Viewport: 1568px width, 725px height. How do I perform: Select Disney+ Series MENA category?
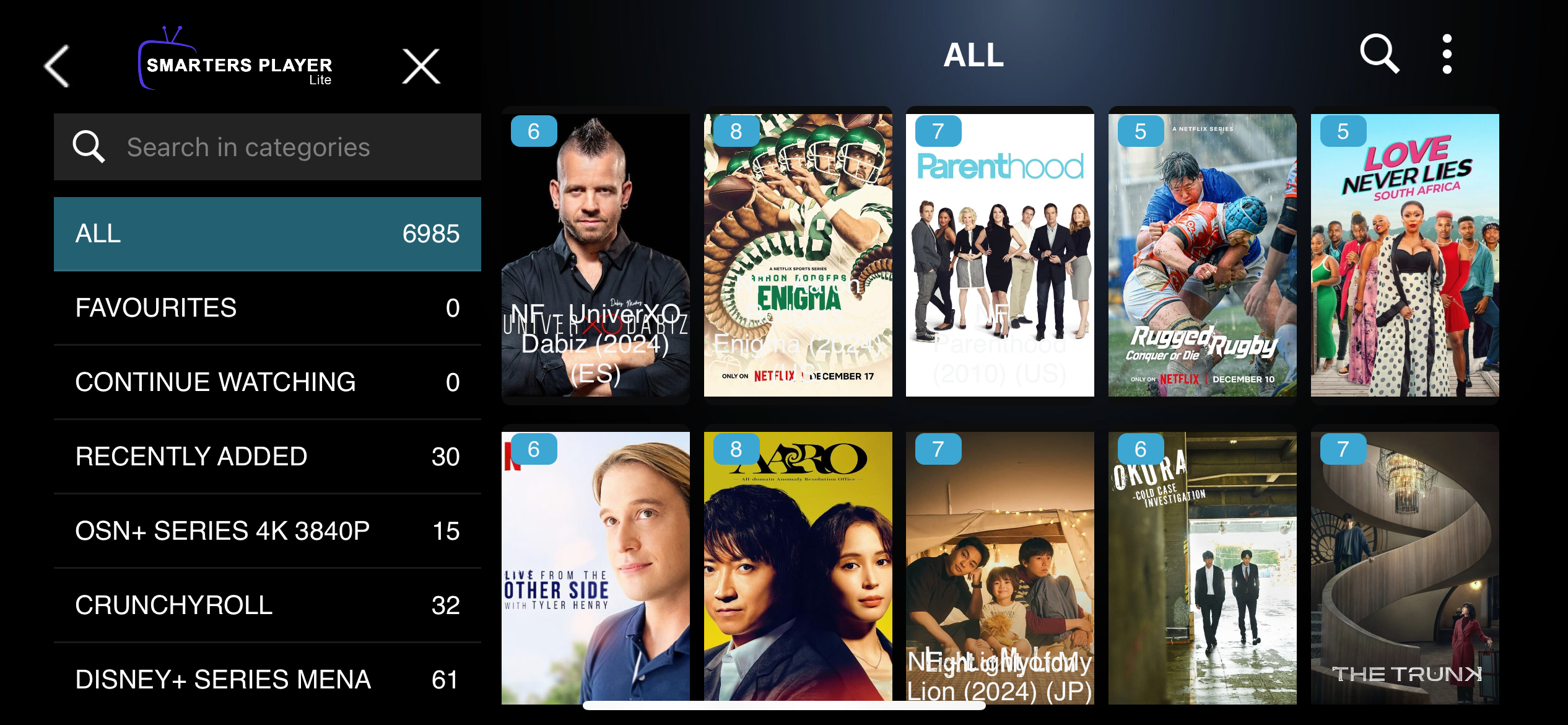tap(268, 680)
